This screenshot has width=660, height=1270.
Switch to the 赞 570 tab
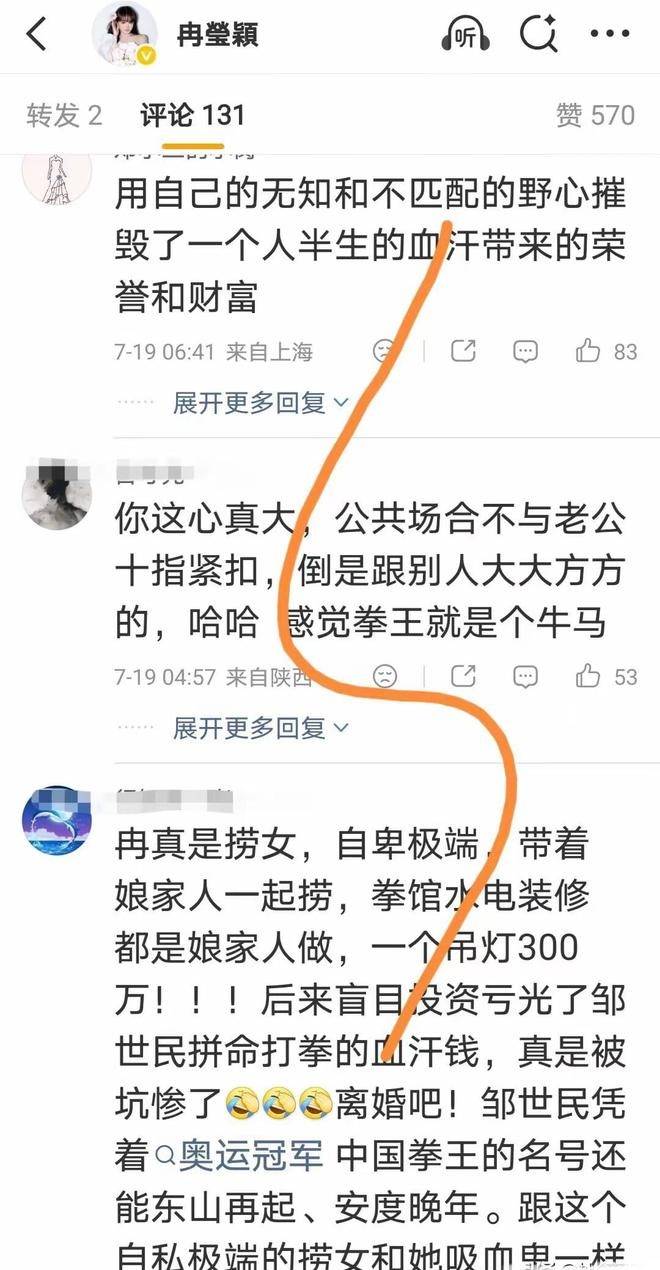pos(595,115)
